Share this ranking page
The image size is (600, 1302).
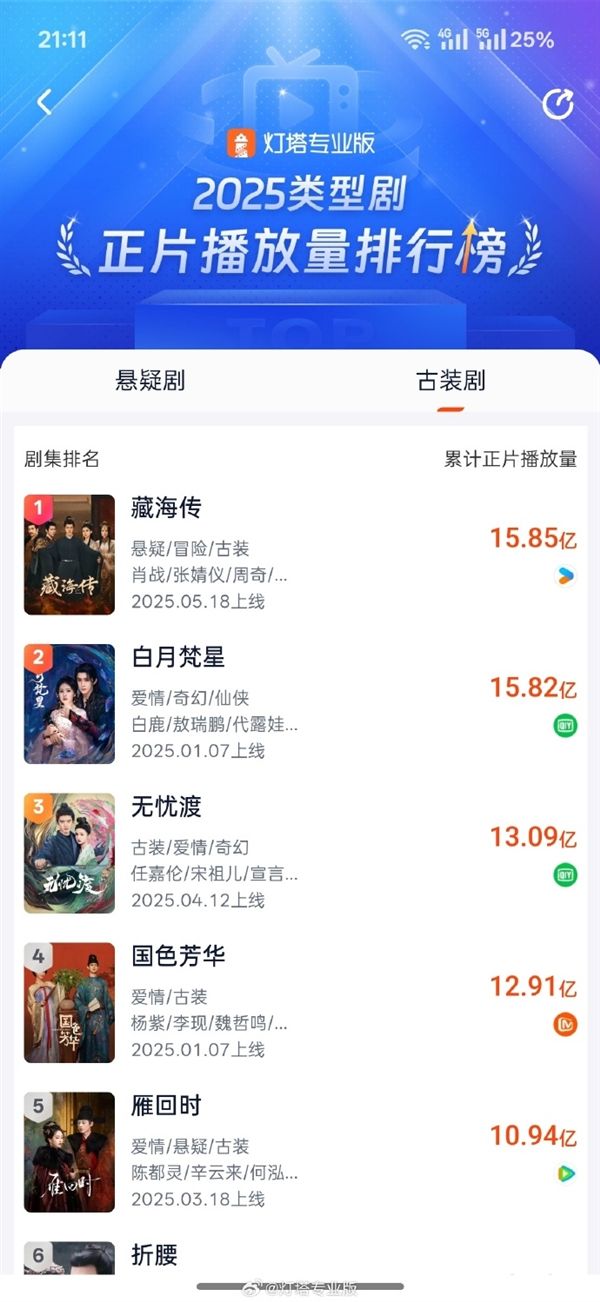[557, 104]
